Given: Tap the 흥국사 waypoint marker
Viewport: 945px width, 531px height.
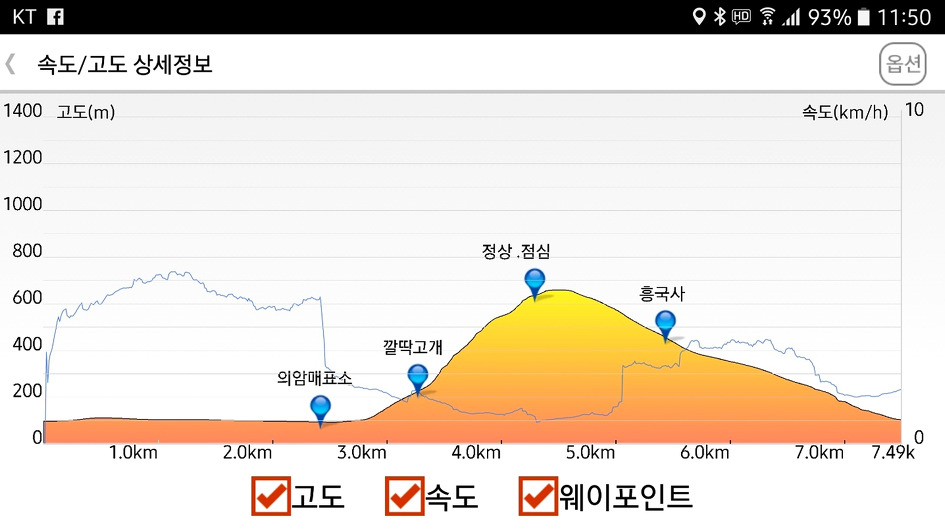Looking at the screenshot, I should (665, 326).
